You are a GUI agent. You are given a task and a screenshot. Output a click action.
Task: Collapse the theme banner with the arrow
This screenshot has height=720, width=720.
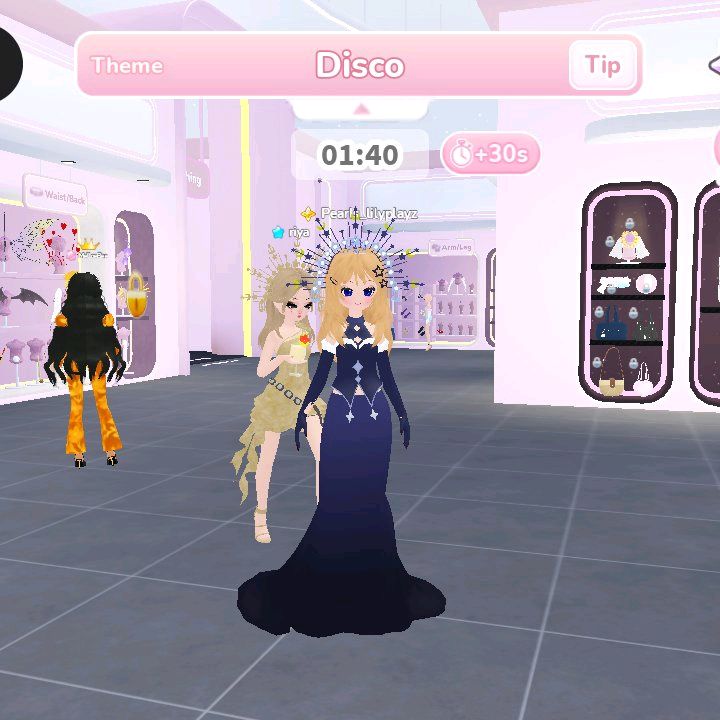(361, 109)
